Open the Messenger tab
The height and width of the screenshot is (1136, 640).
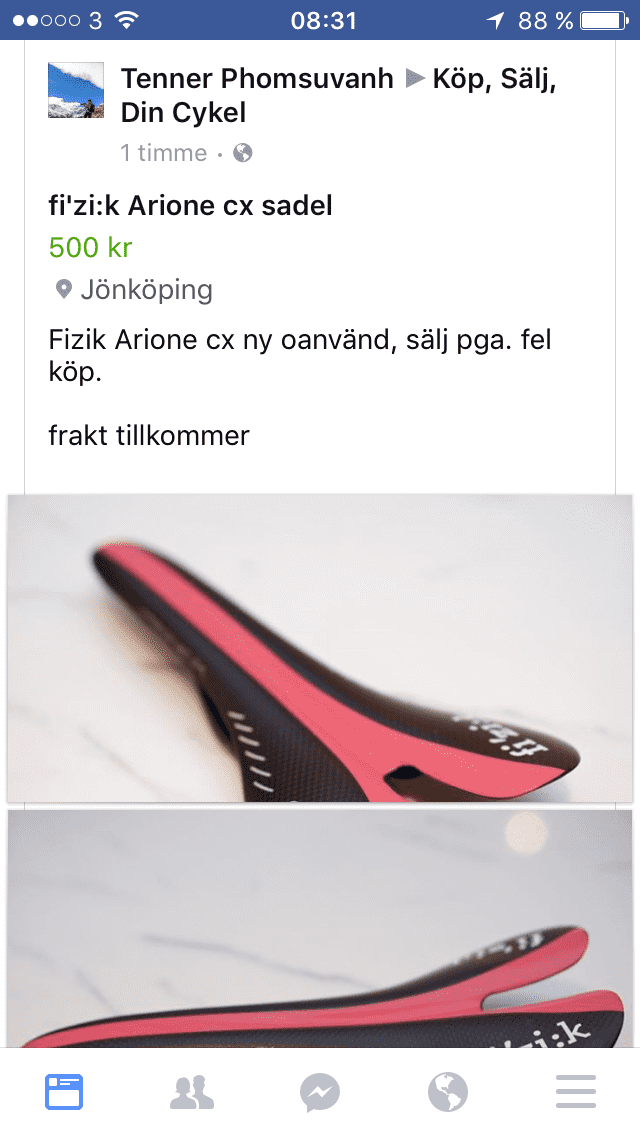320,1092
